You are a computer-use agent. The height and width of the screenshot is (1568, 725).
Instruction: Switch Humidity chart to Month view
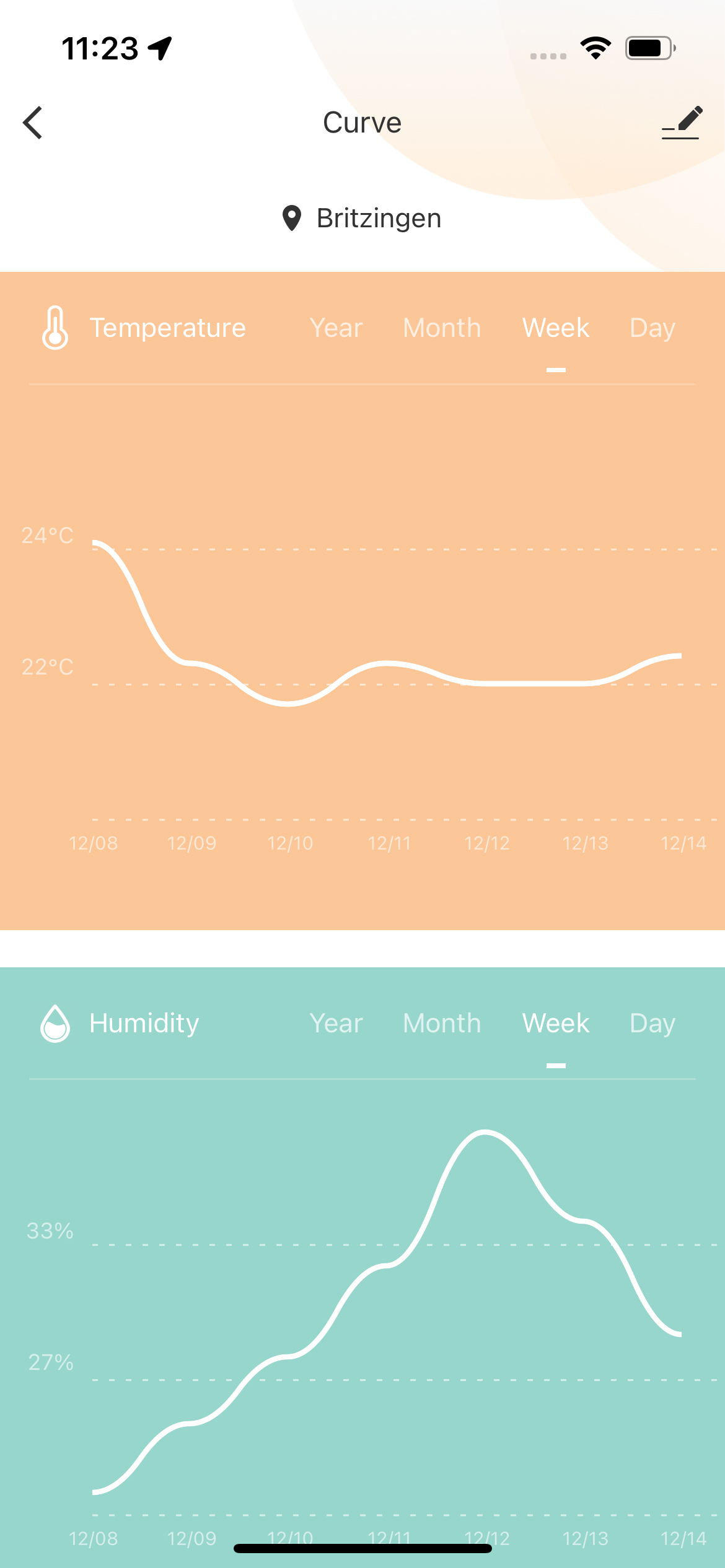coord(442,1023)
